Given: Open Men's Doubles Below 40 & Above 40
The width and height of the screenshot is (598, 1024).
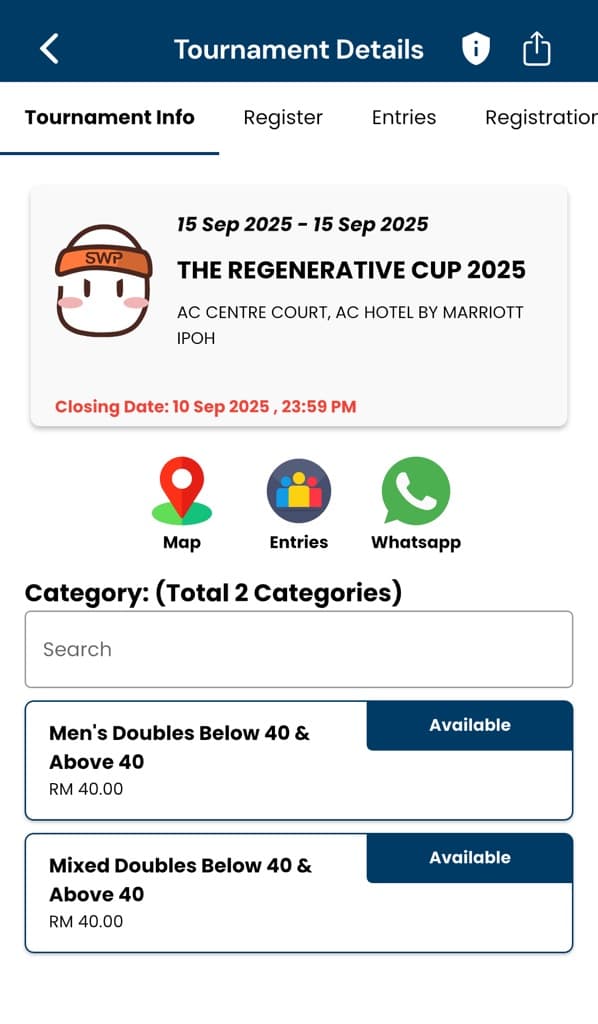Looking at the screenshot, I should (x=299, y=761).
